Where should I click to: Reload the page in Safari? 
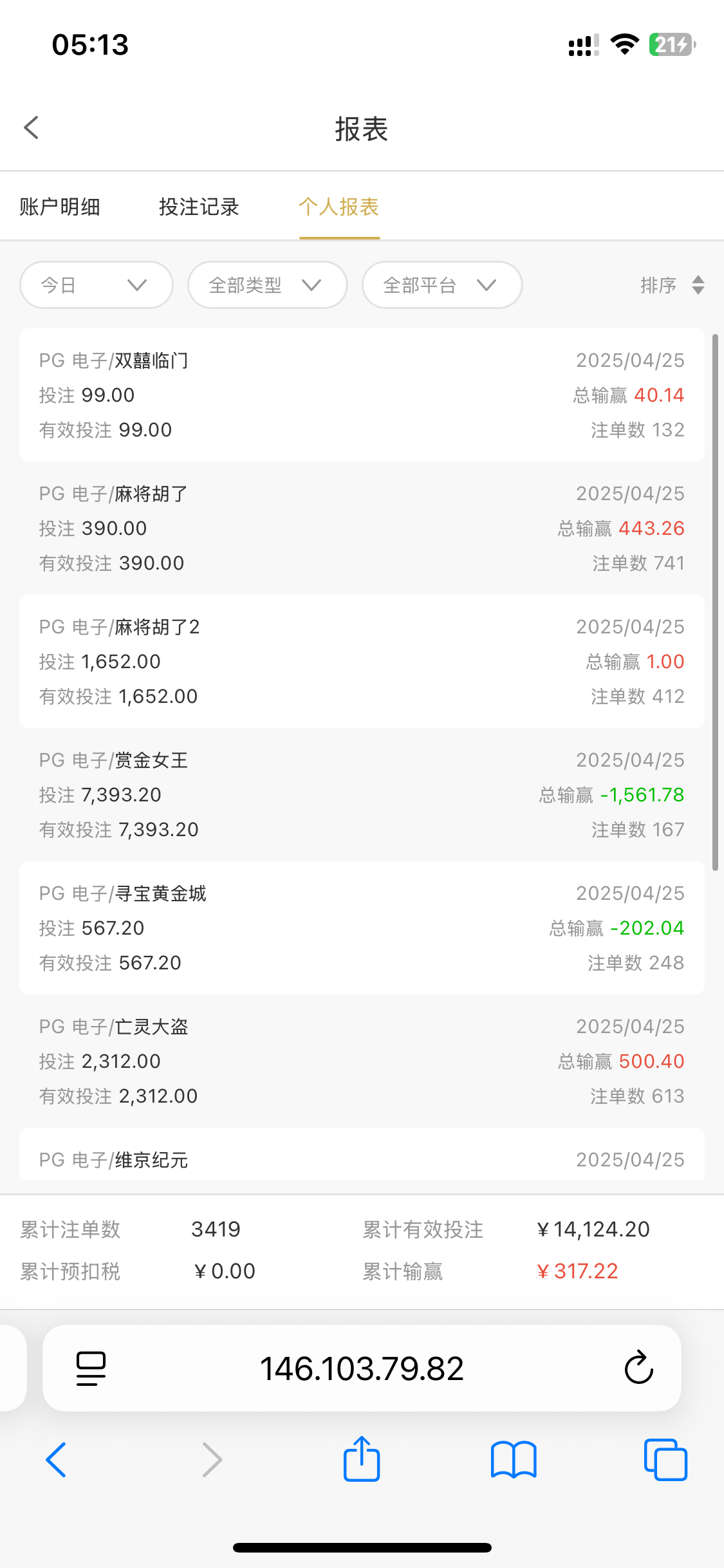tap(638, 1368)
